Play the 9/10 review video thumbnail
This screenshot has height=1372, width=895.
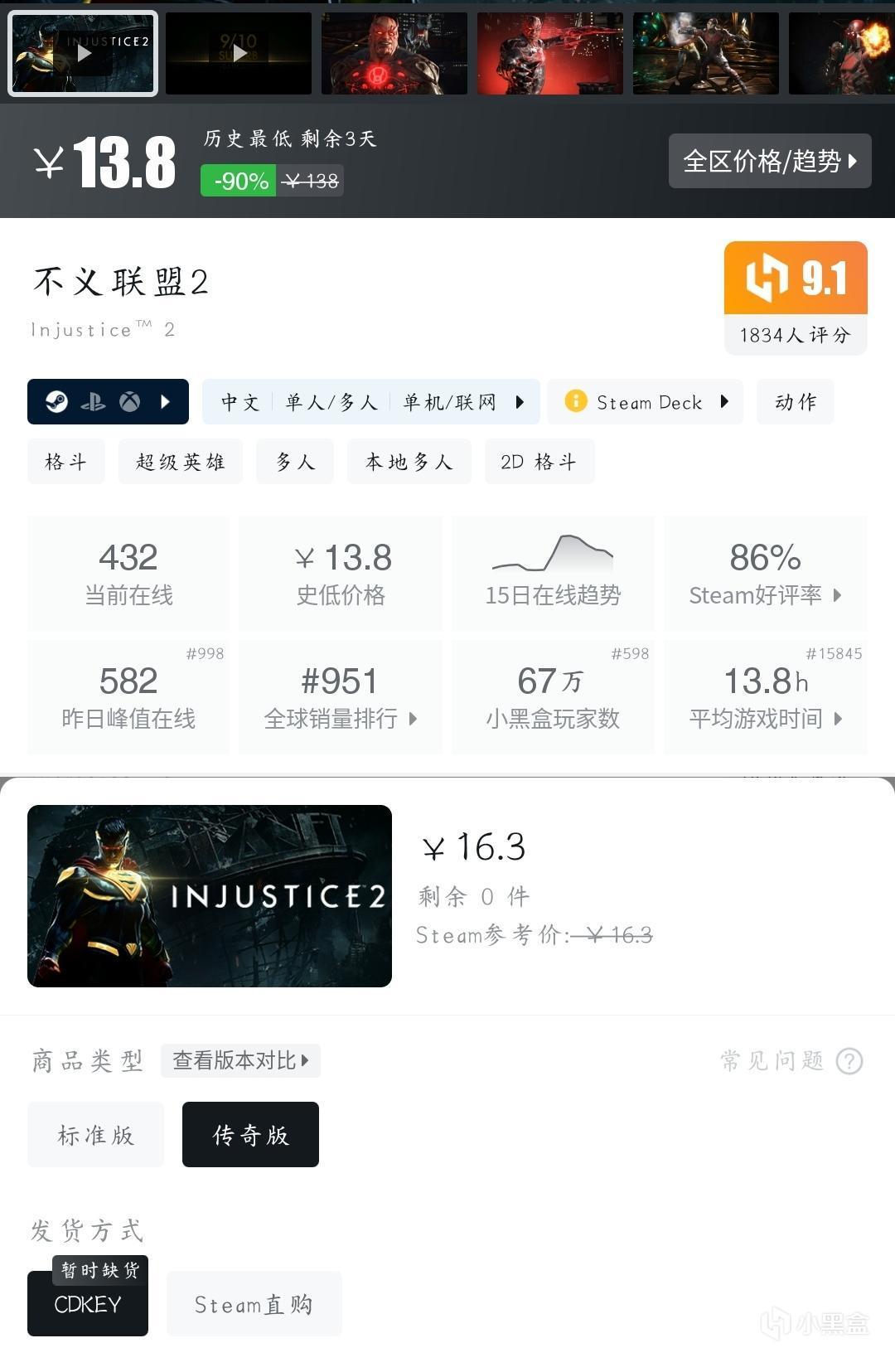(239, 54)
